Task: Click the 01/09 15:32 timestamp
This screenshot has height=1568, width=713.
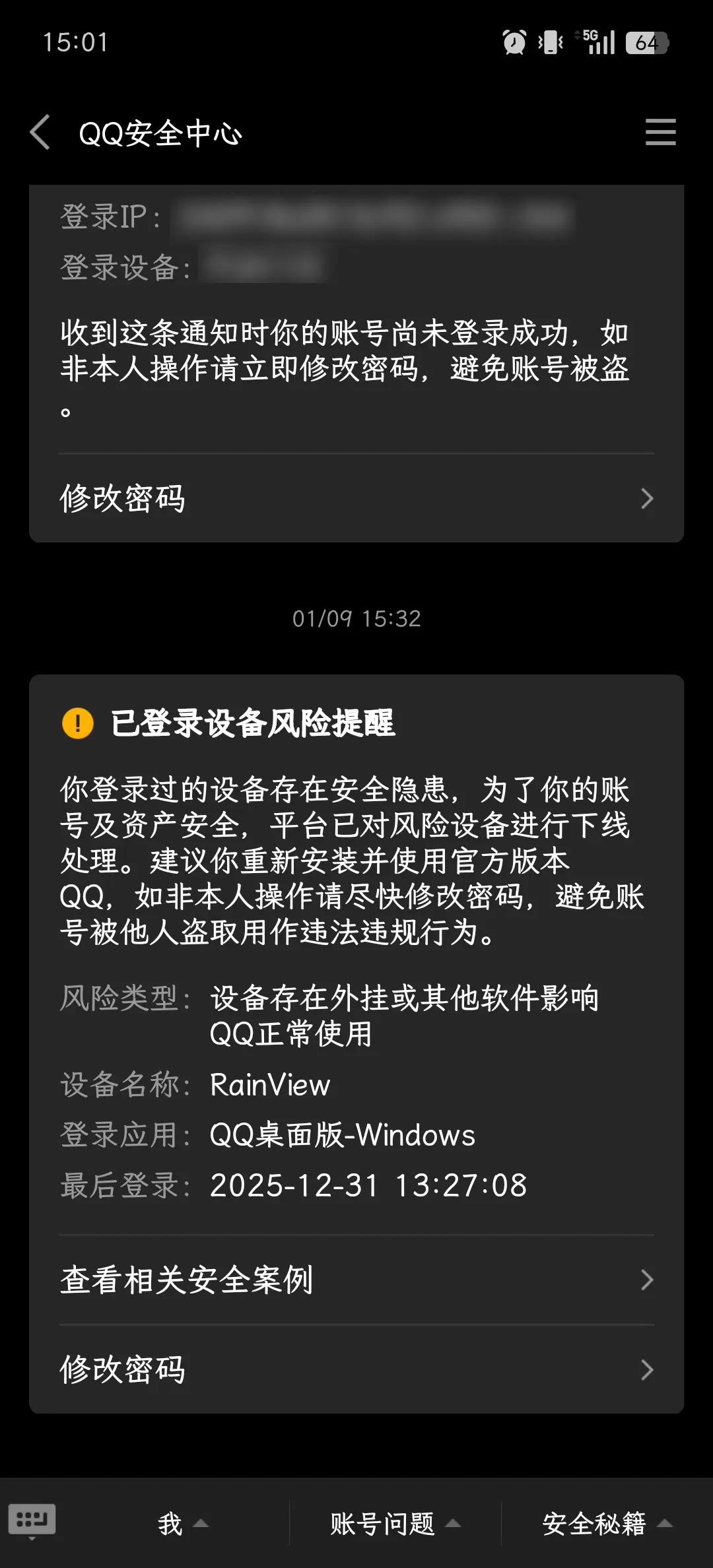Action: tap(356, 618)
